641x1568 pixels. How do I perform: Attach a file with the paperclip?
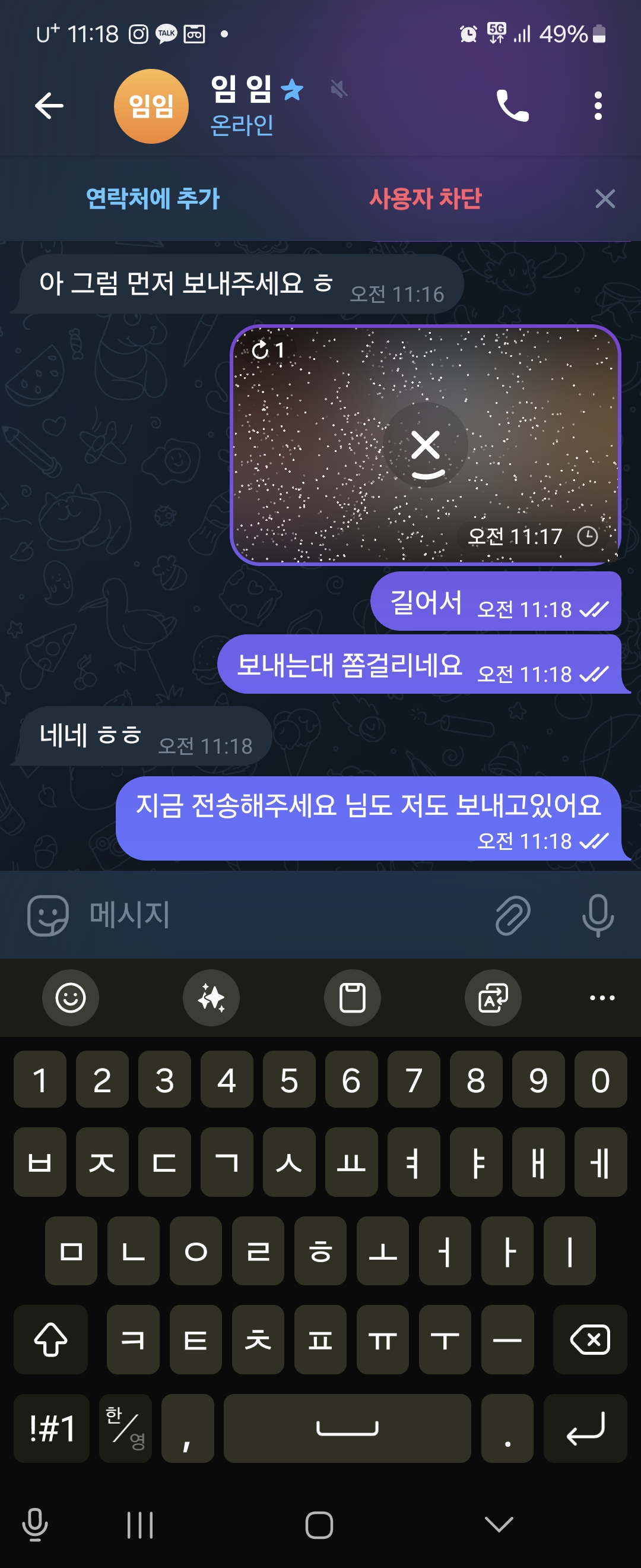pos(513,915)
